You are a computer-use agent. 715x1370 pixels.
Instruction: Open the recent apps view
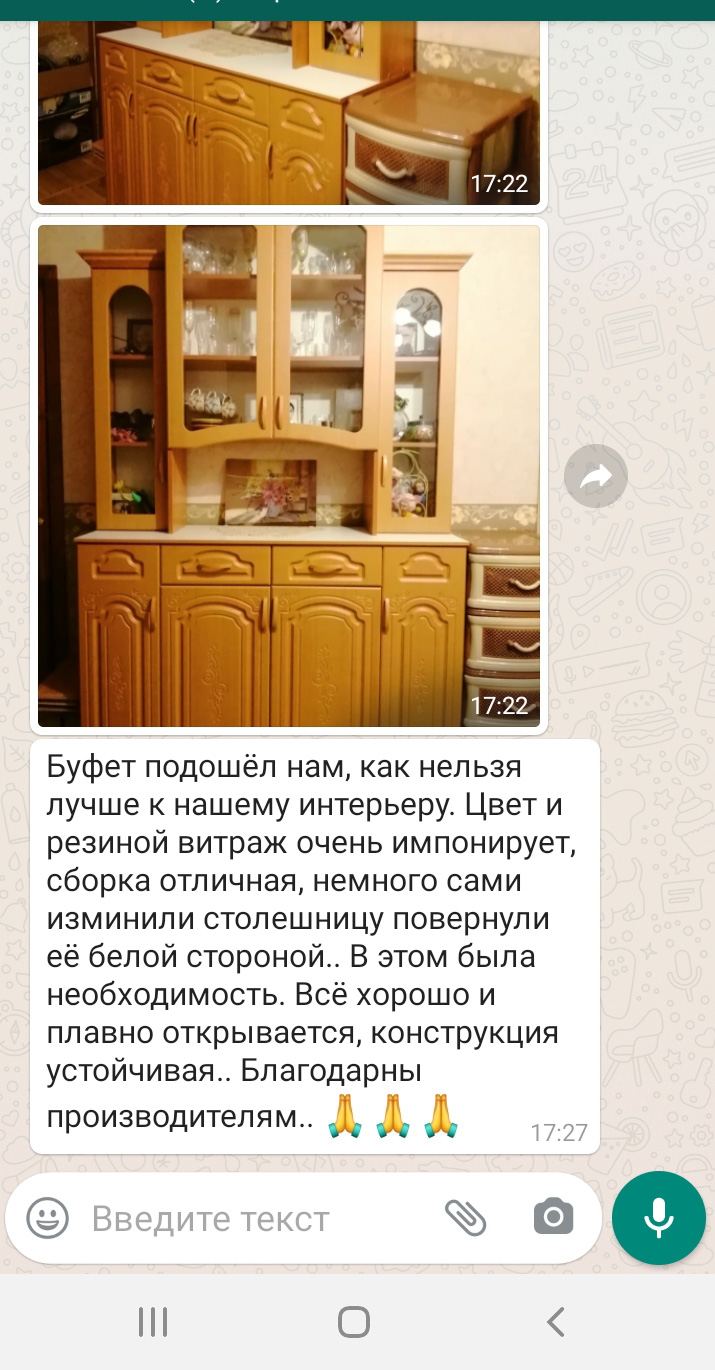click(152, 1322)
